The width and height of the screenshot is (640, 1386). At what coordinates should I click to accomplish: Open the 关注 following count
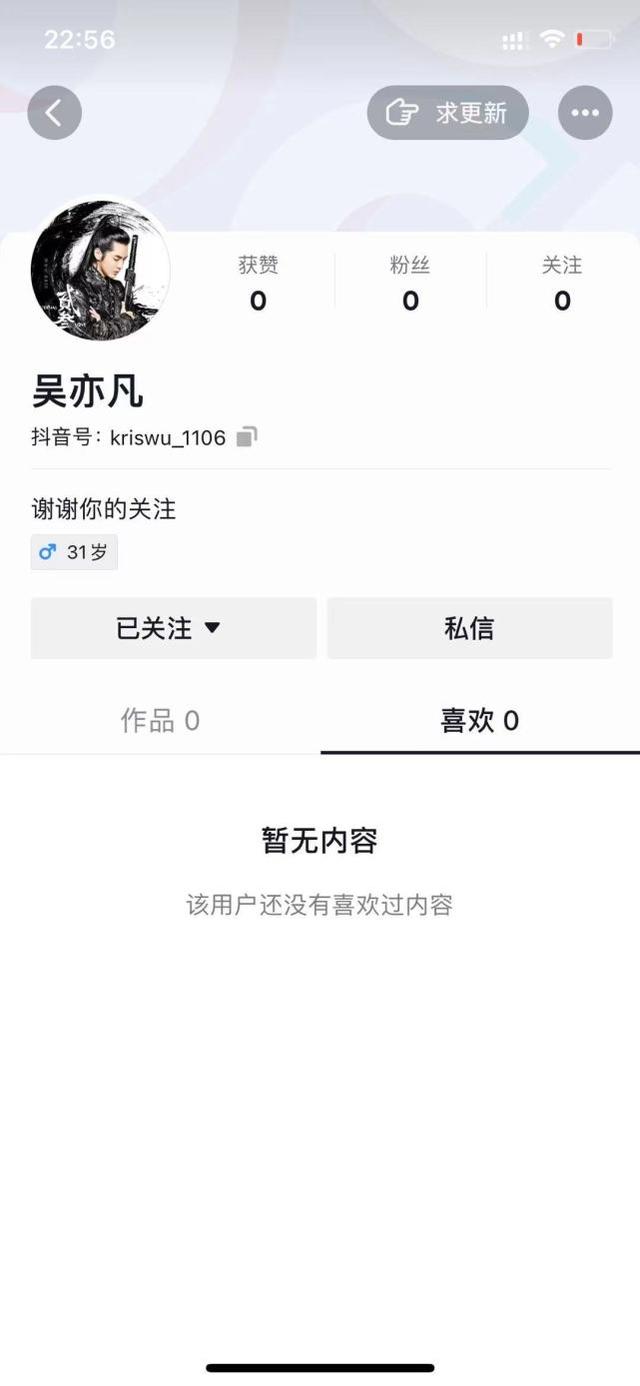pos(562,284)
